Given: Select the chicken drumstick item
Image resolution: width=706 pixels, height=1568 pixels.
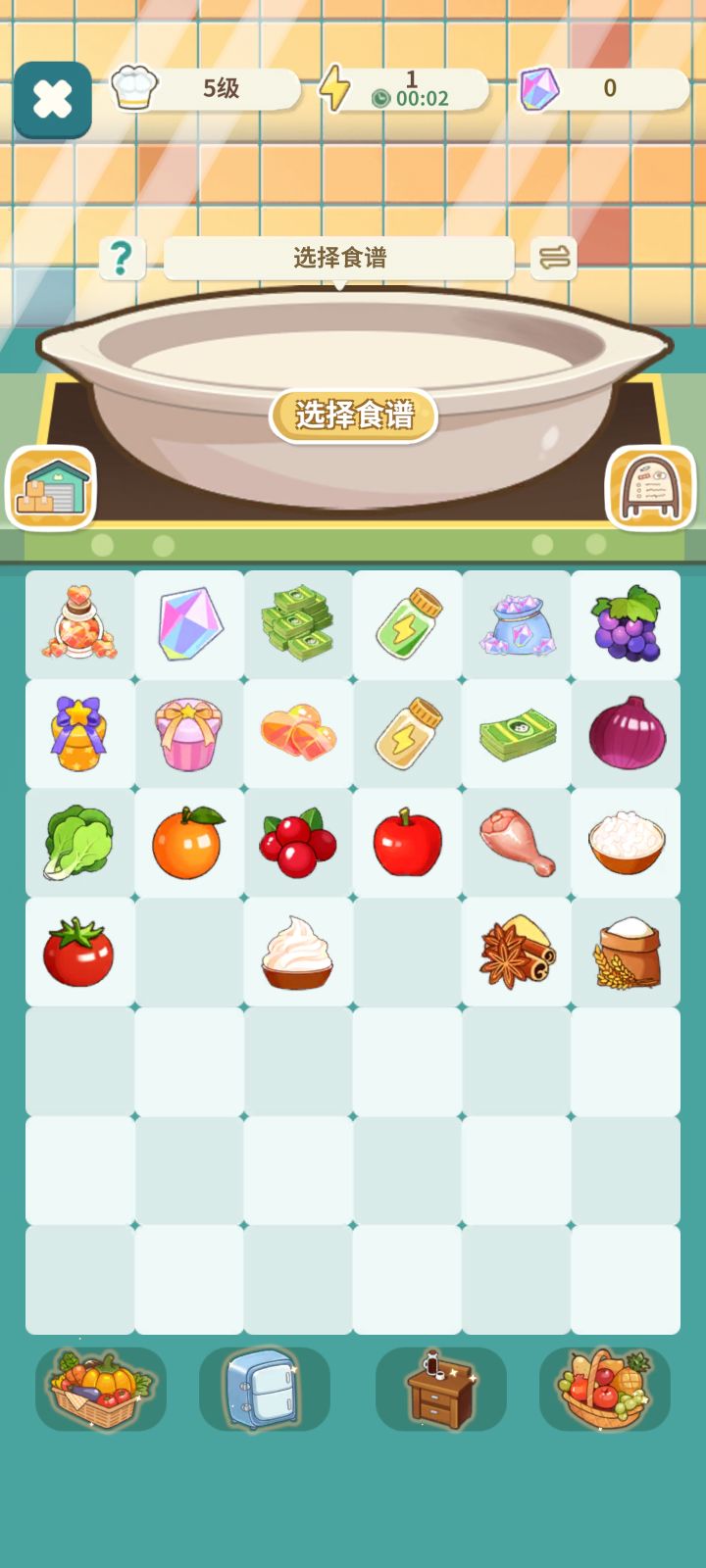Looking at the screenshot, I should pos(516,843).
